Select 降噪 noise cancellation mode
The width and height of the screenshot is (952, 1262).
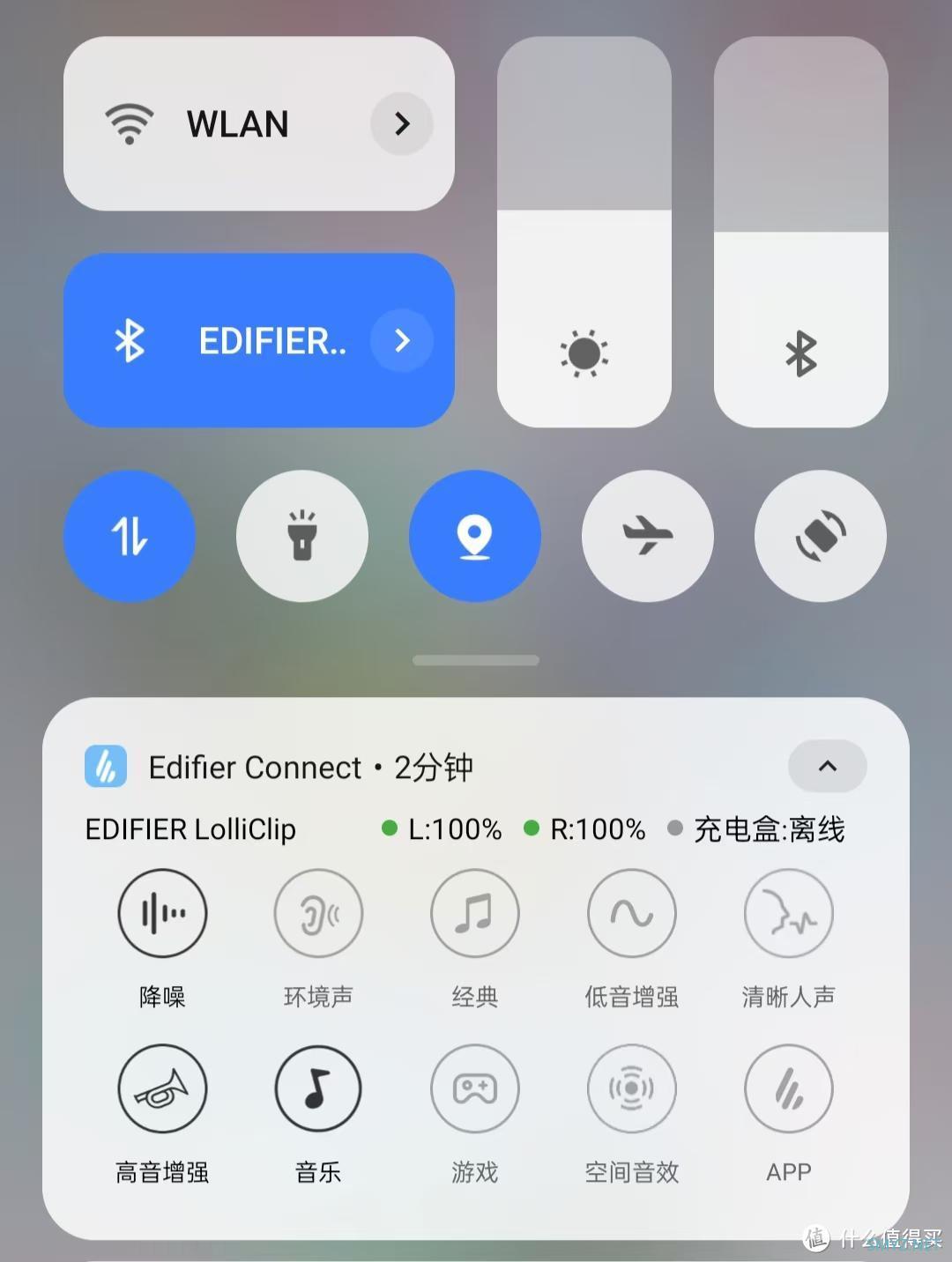point(162,914)
